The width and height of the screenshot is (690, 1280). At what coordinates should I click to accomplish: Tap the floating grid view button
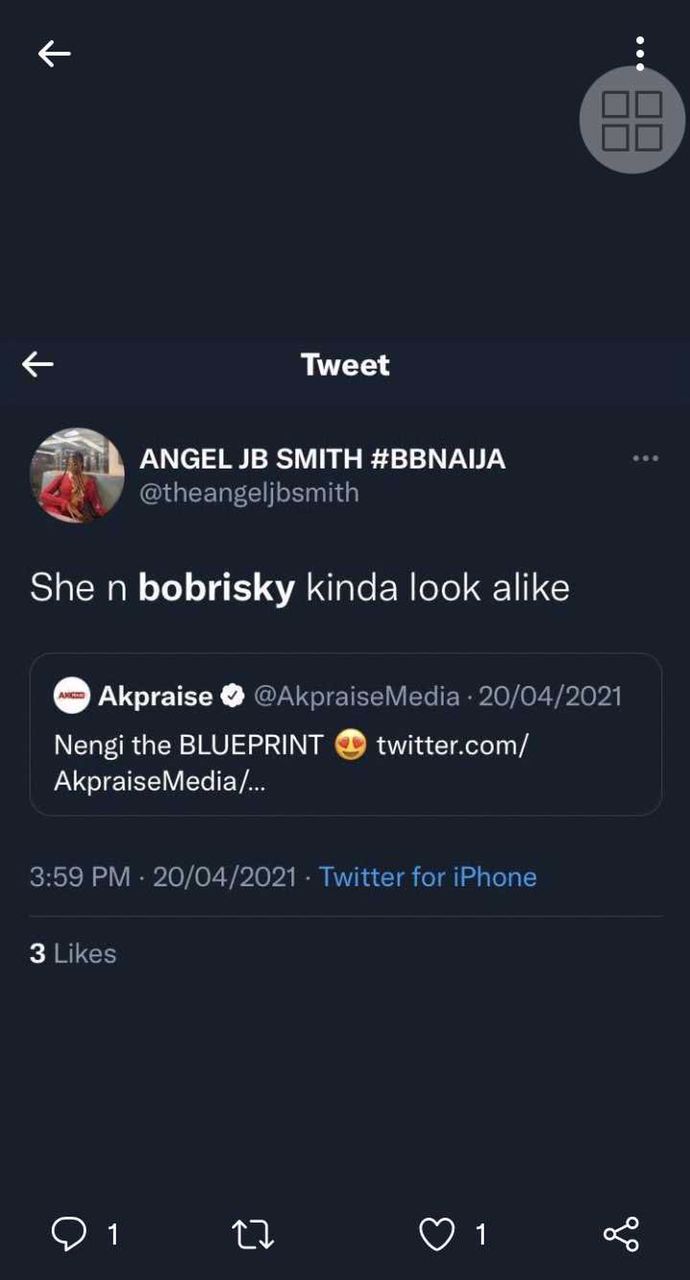click(x=633, y=120)
